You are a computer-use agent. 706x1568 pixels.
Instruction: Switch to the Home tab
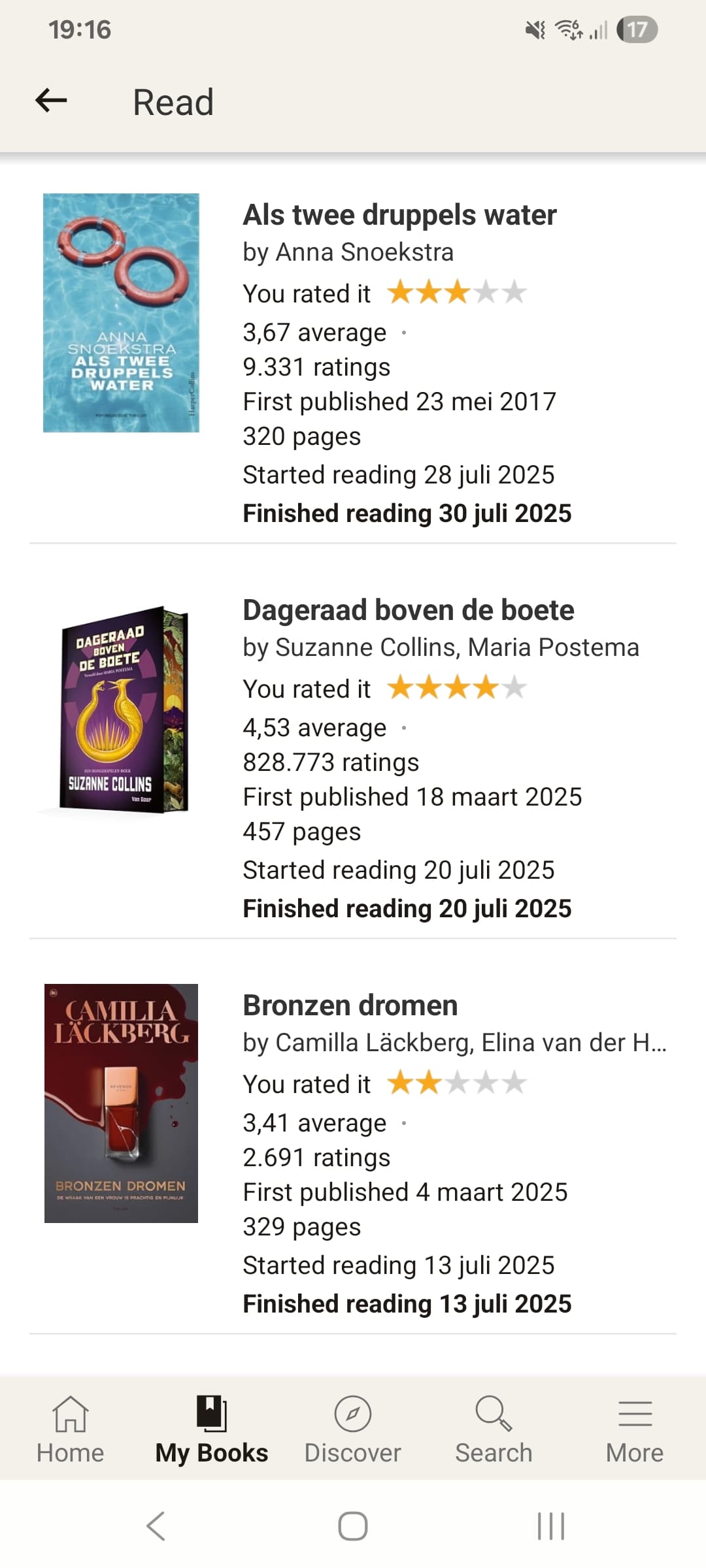[71, 1430]
